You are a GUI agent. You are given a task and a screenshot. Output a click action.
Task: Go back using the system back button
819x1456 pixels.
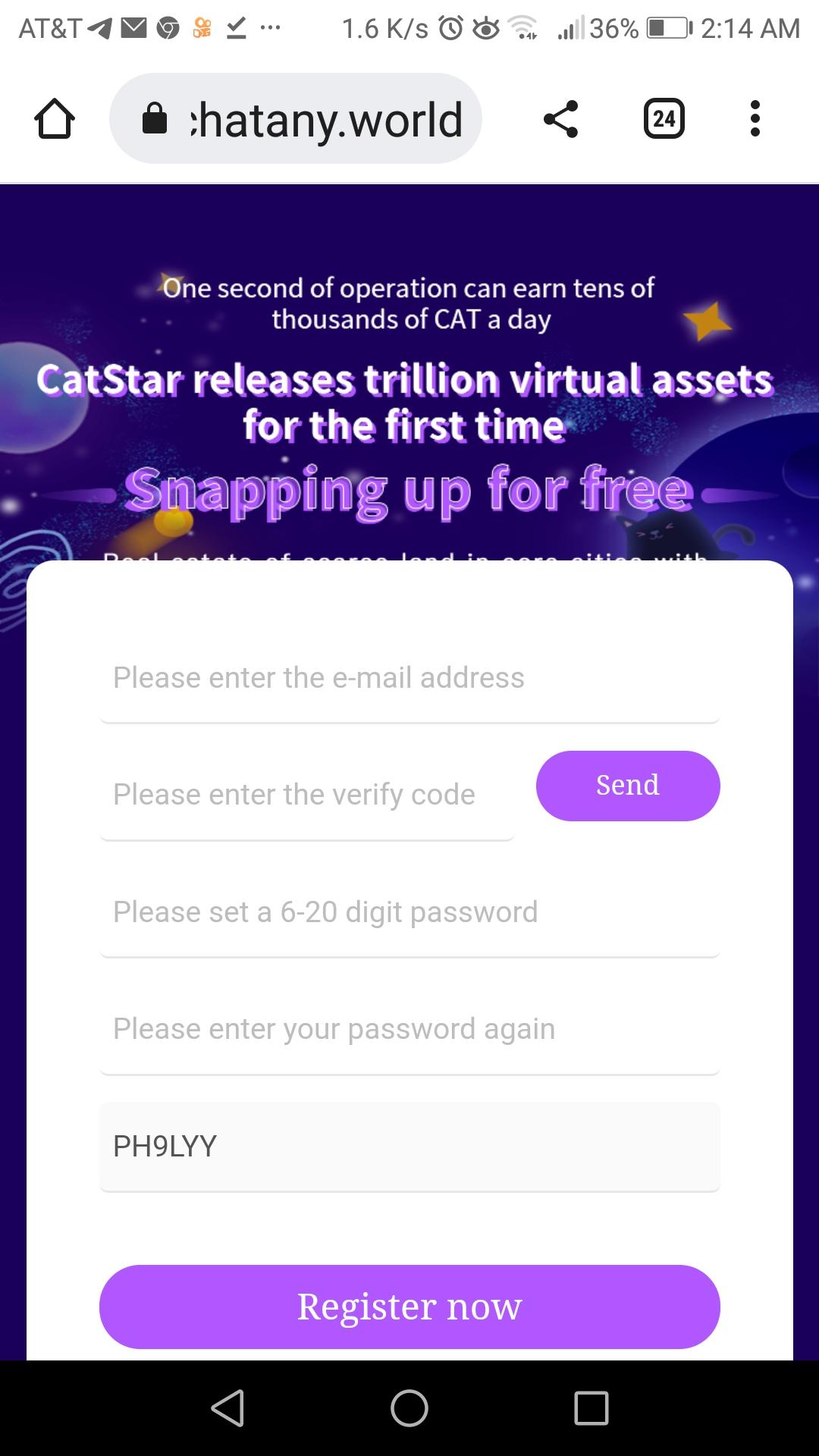[227, 1408]
